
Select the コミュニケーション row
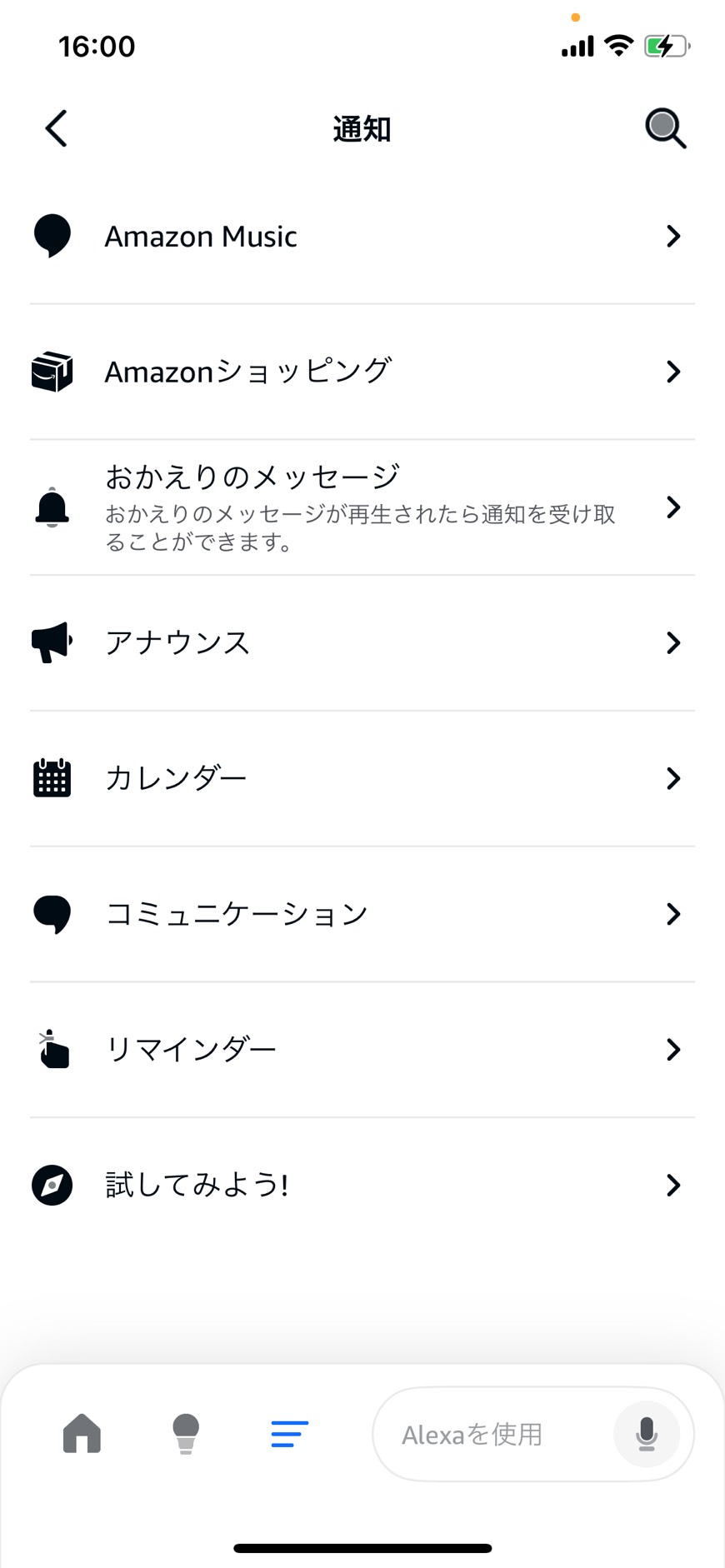tap(362, 914)
